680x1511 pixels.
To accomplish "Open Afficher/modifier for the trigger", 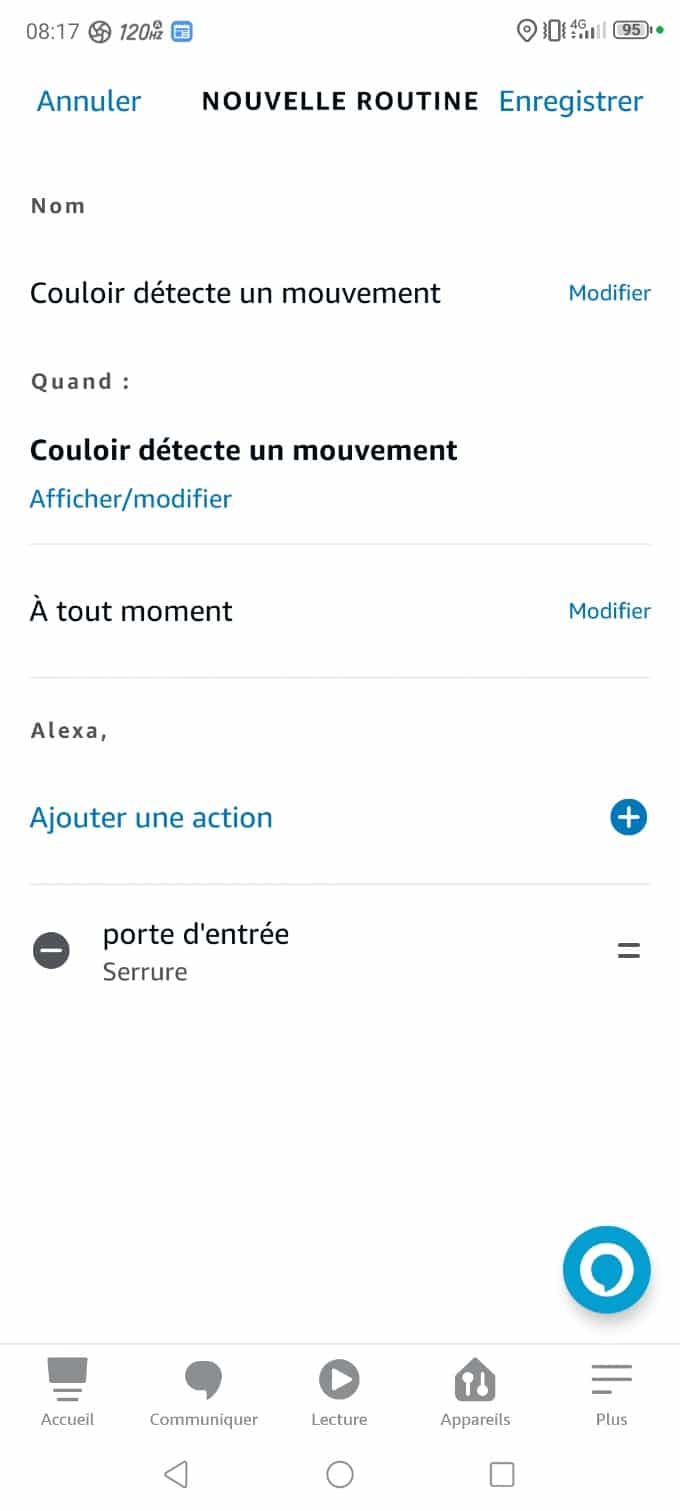I will click(x=131, y=499).
